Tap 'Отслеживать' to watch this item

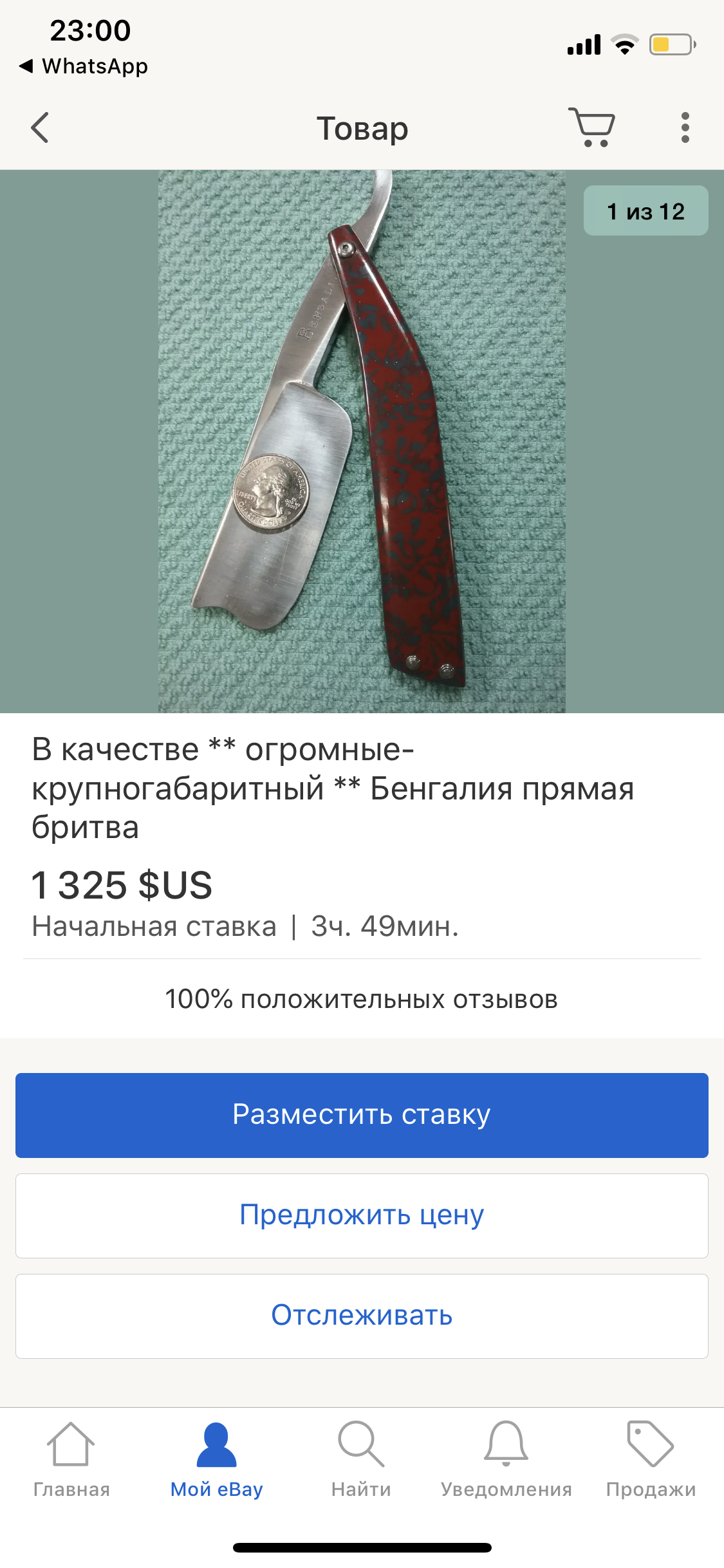(x=362, y=1316)
